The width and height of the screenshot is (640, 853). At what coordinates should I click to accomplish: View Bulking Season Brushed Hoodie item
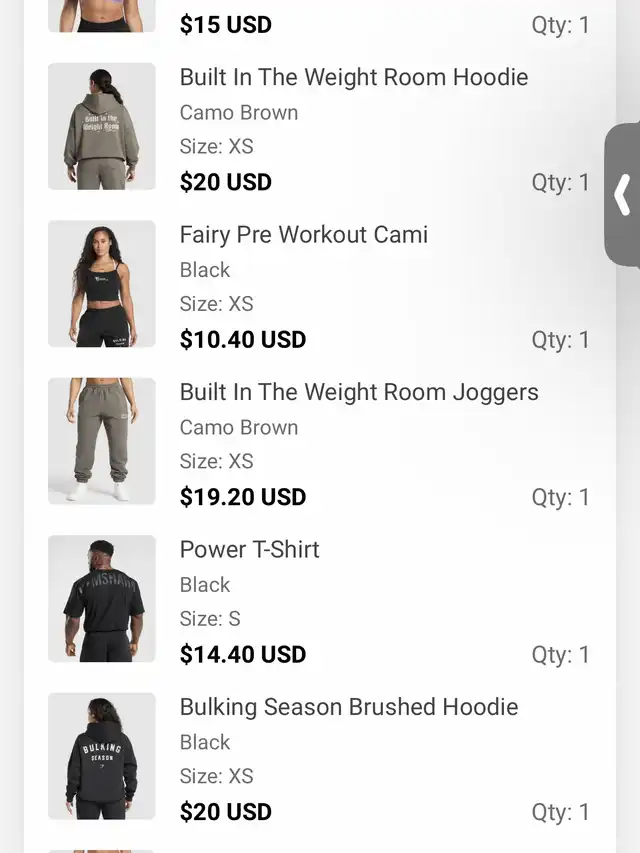[348, 707]
